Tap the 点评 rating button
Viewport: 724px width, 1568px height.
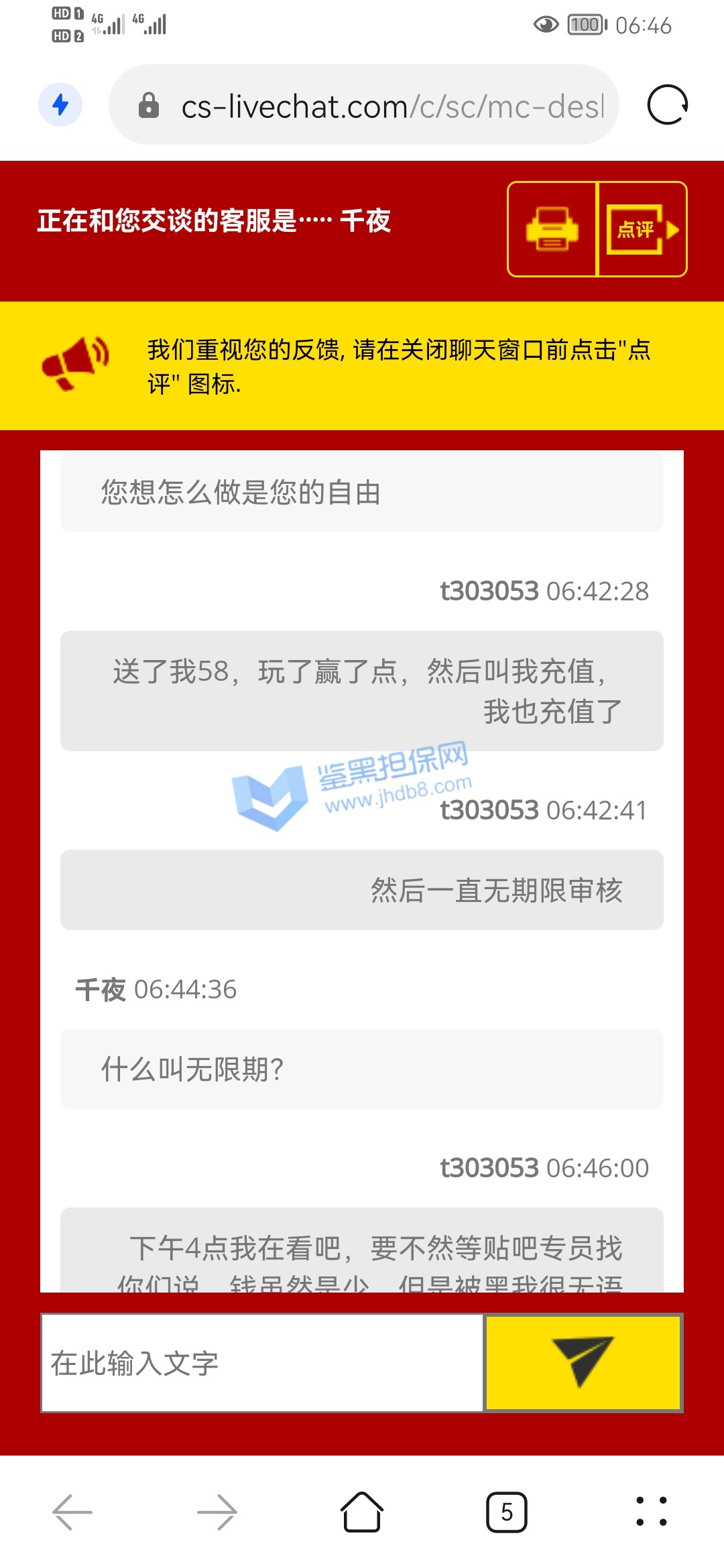pyautogui.click(x=642, y=229)
